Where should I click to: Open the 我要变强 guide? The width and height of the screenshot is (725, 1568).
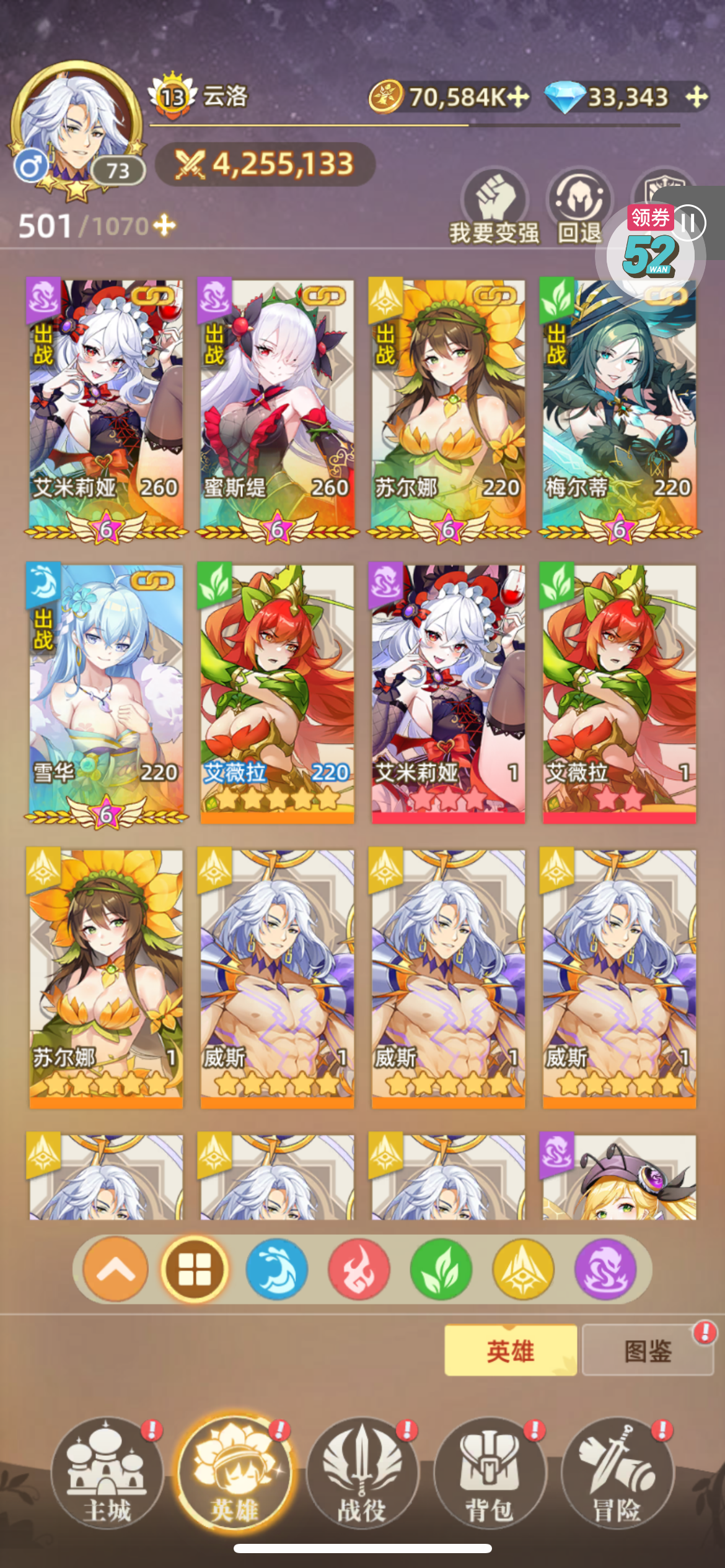point(494,207)
